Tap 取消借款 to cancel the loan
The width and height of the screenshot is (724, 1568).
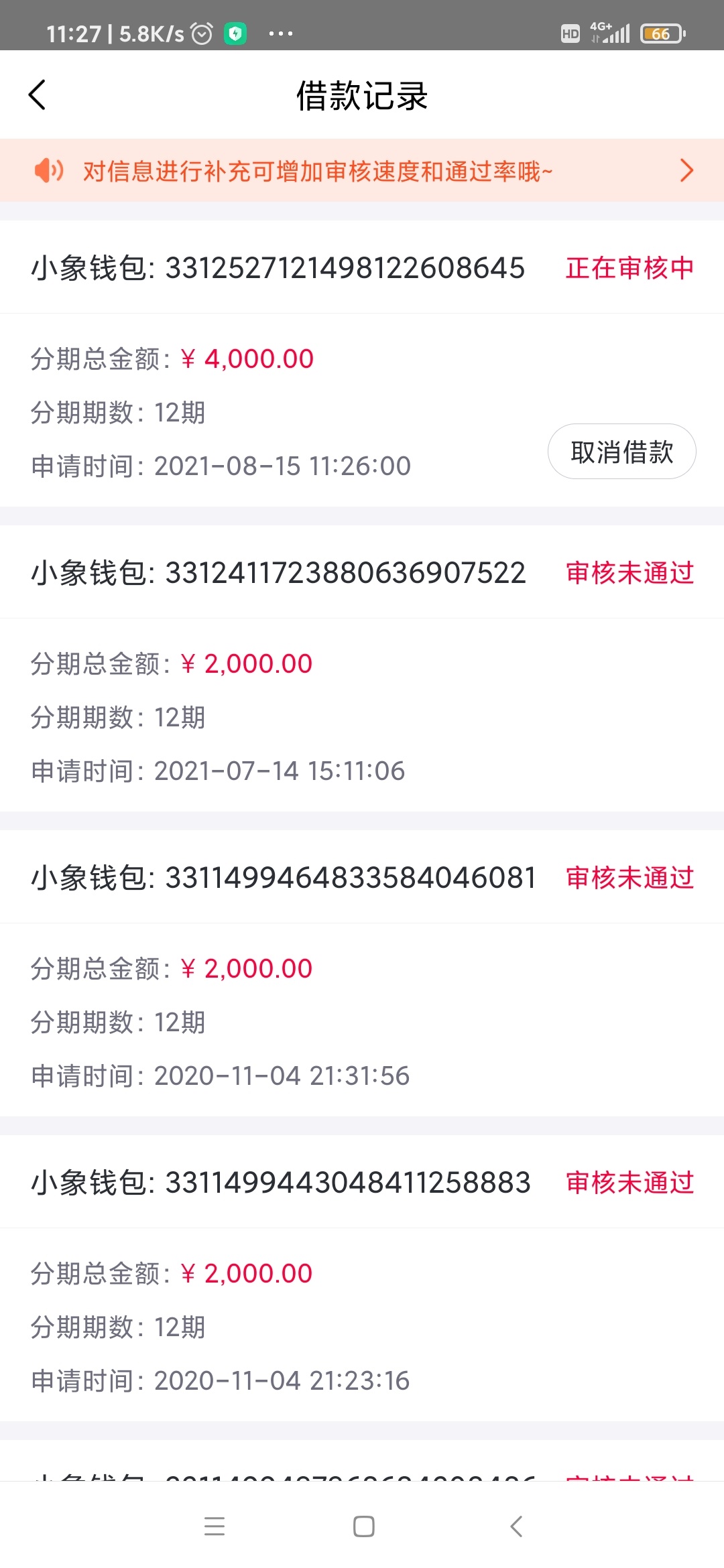[622, 452]
